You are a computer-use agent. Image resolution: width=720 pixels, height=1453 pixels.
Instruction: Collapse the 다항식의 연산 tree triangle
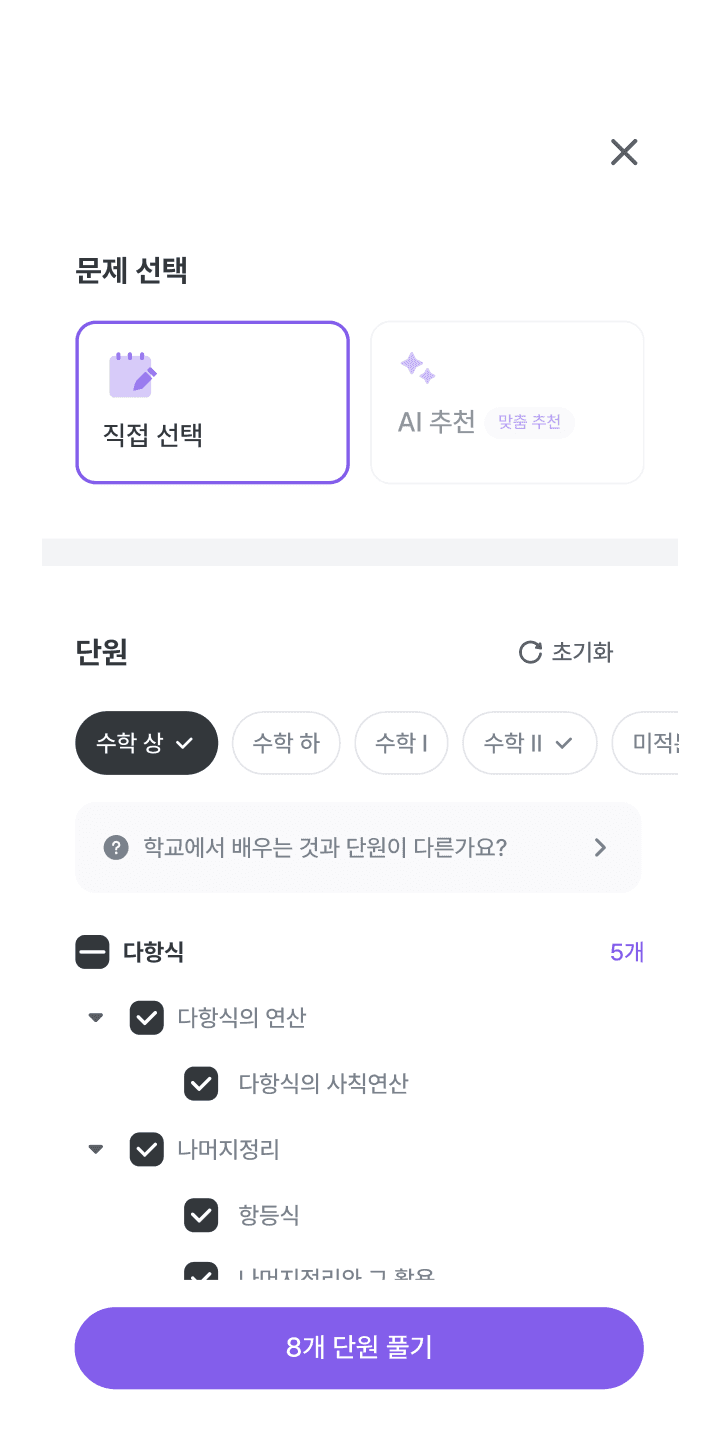tap(95, 1017)
